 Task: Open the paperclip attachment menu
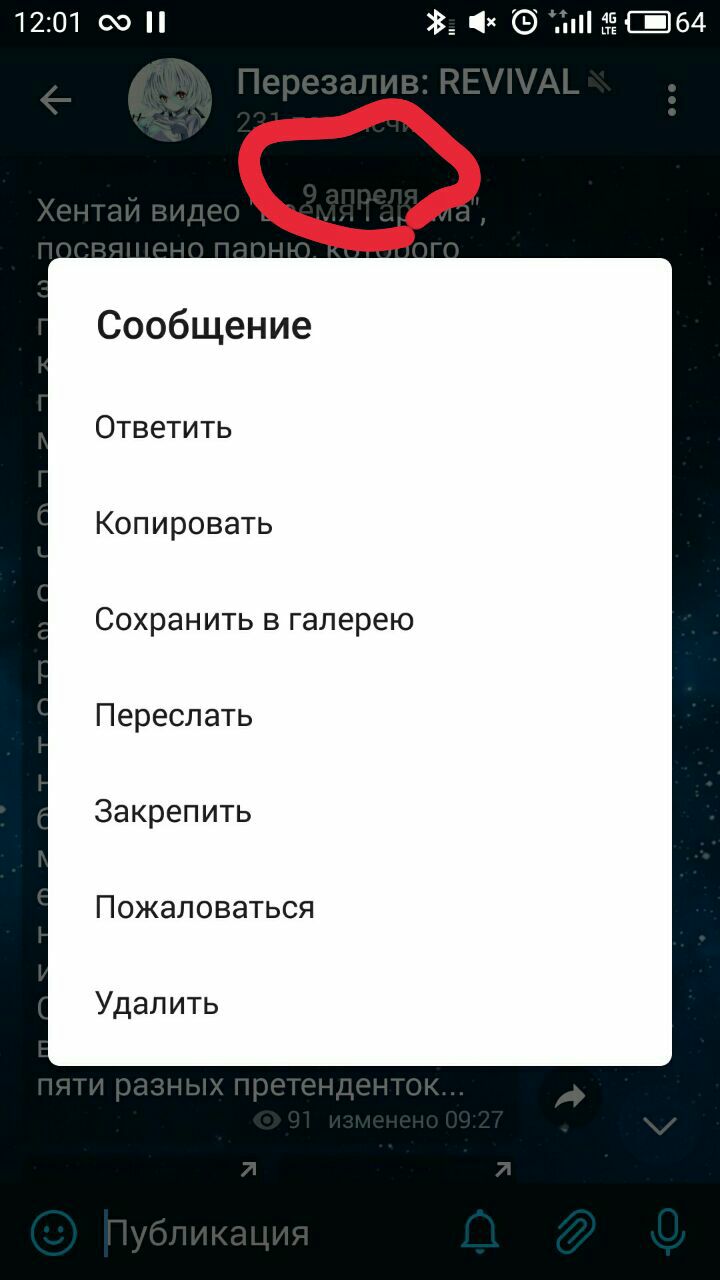pyautogui.click(x=575, y=1232)
